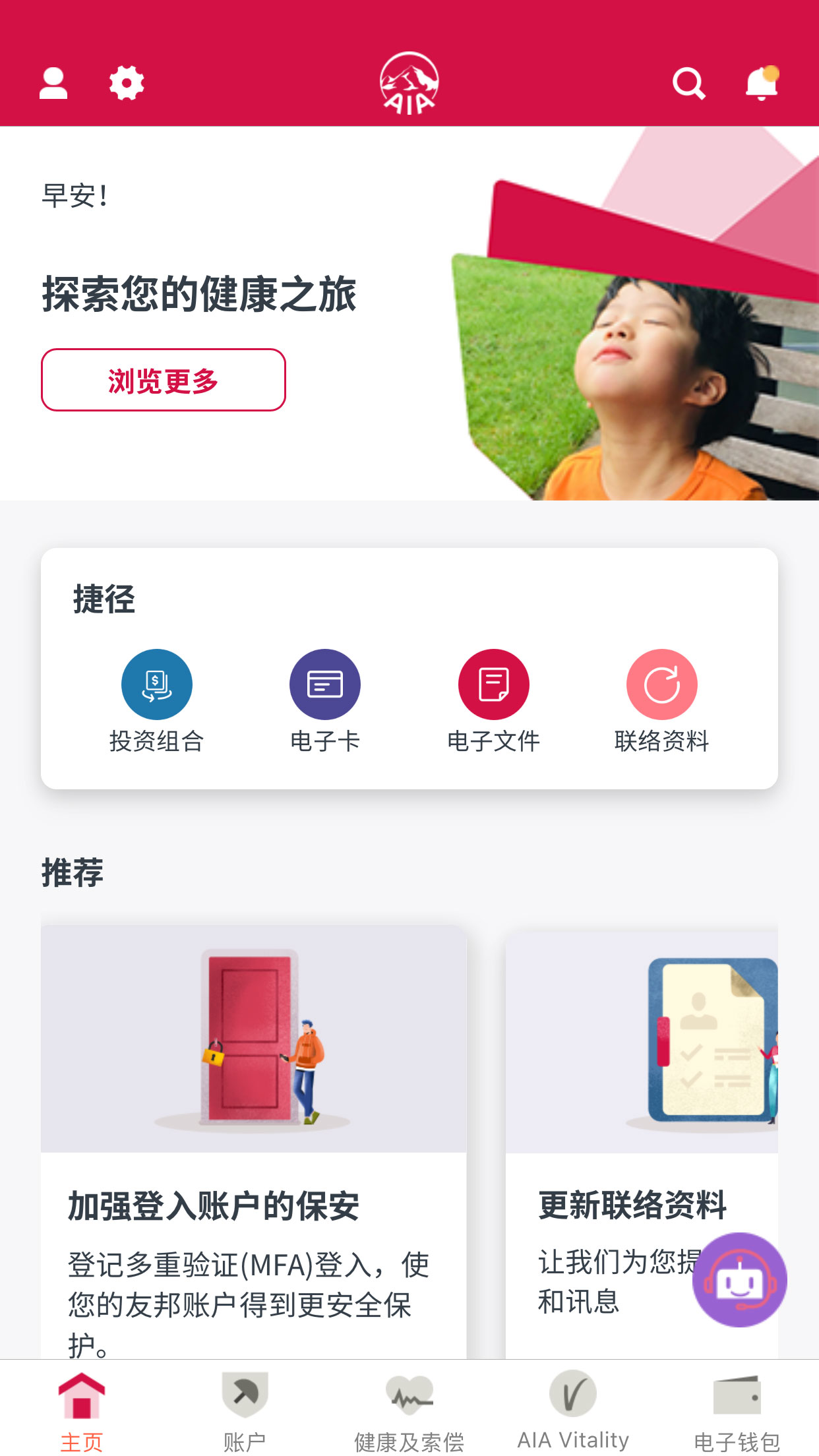819x1456 pixels.
Task: Open the notifications bell
Action: pyautogui.click(x=762, y=84)
